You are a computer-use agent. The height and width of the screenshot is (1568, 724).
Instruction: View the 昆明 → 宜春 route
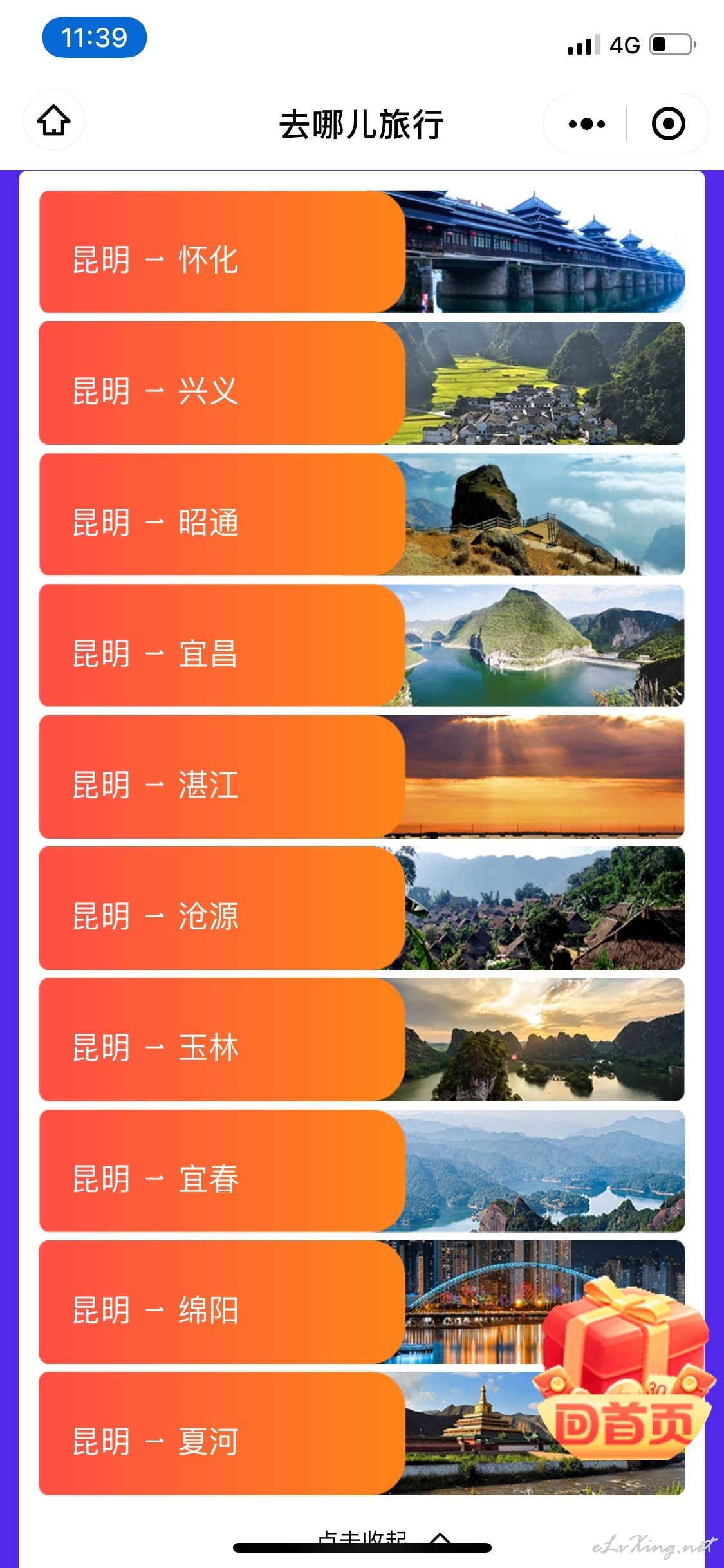tap(362, 1171)
